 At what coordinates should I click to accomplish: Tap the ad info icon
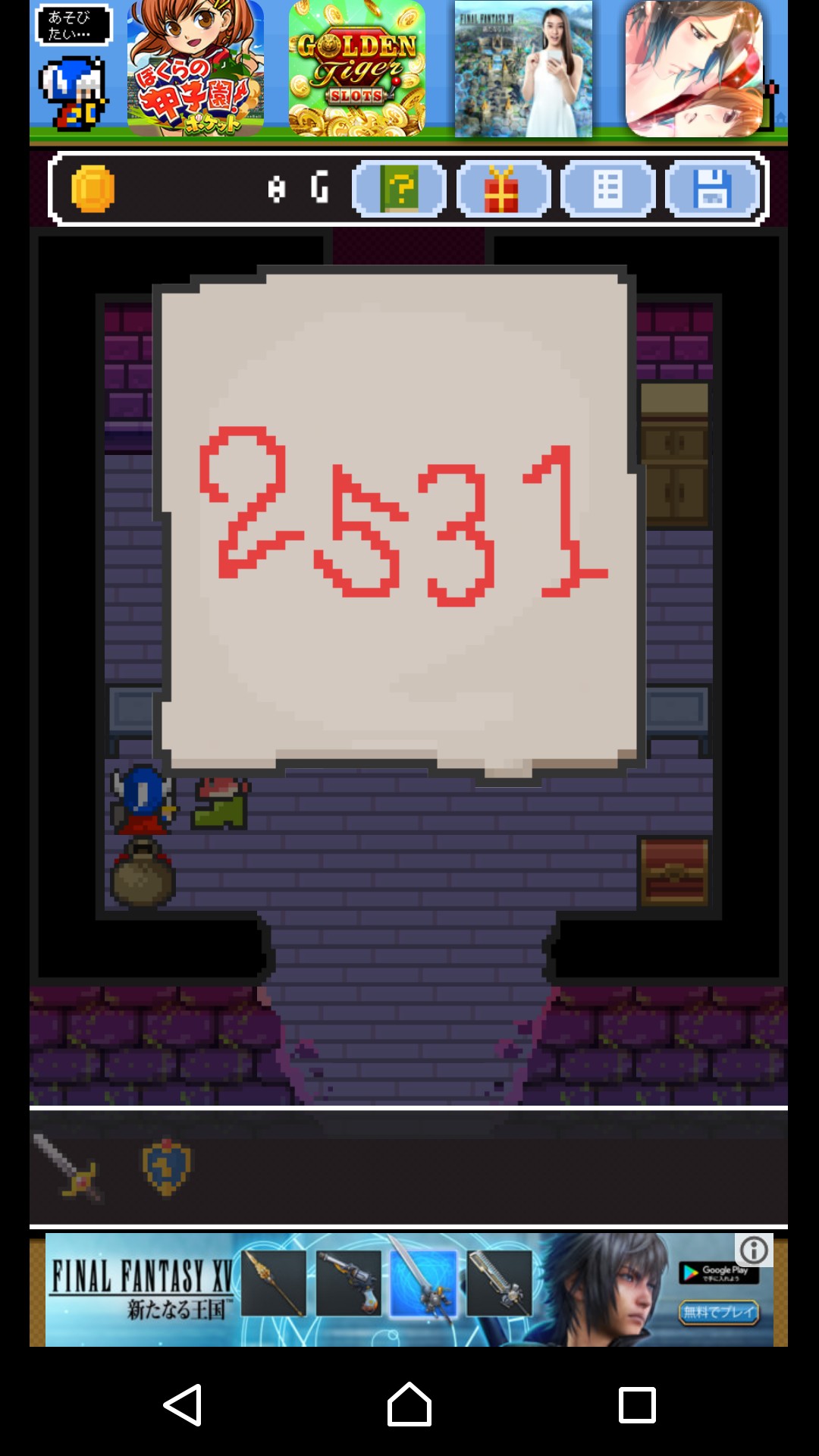[754, 1250]
